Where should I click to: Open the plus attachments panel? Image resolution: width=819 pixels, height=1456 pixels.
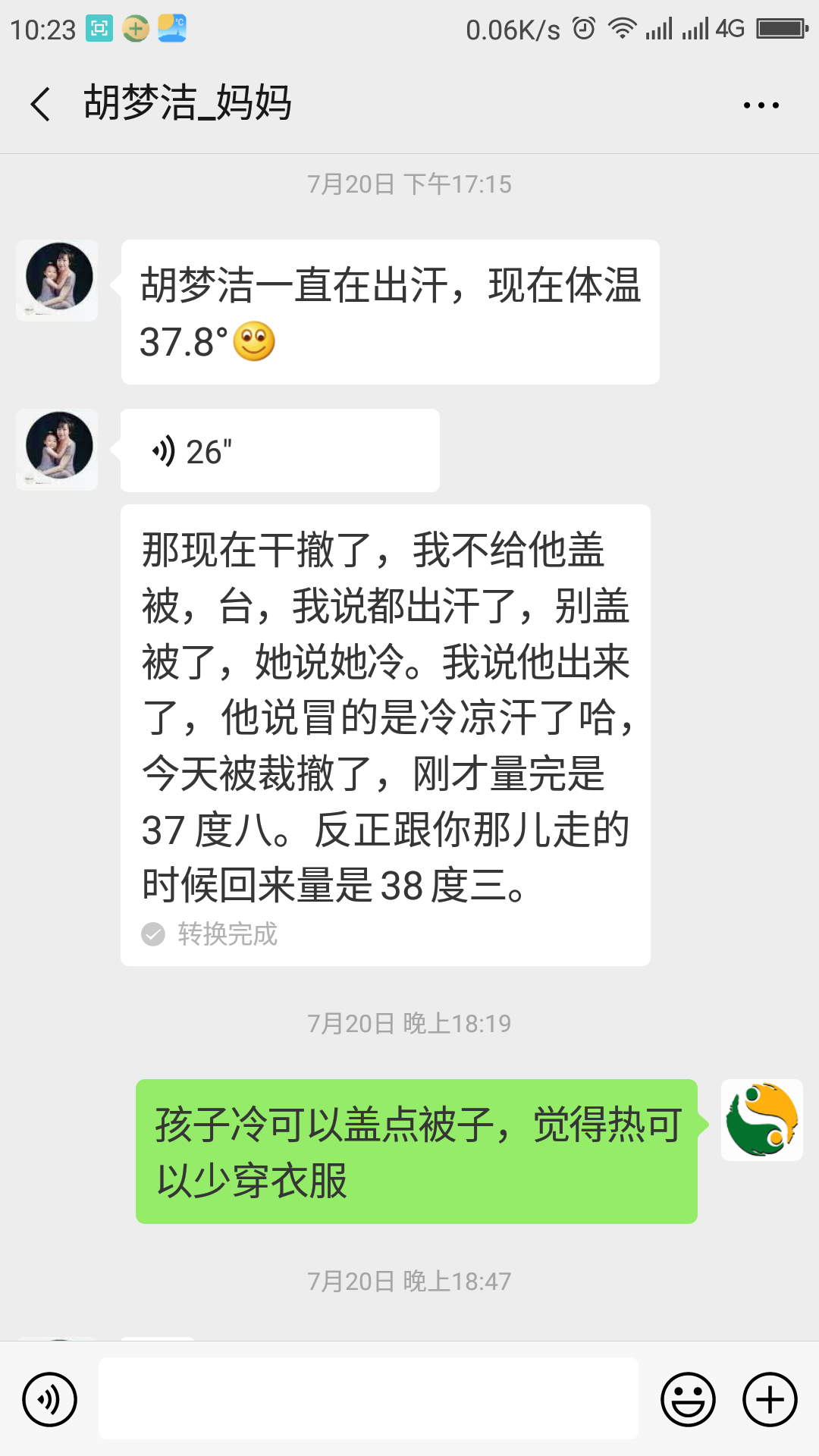(x=769, y=1399)
